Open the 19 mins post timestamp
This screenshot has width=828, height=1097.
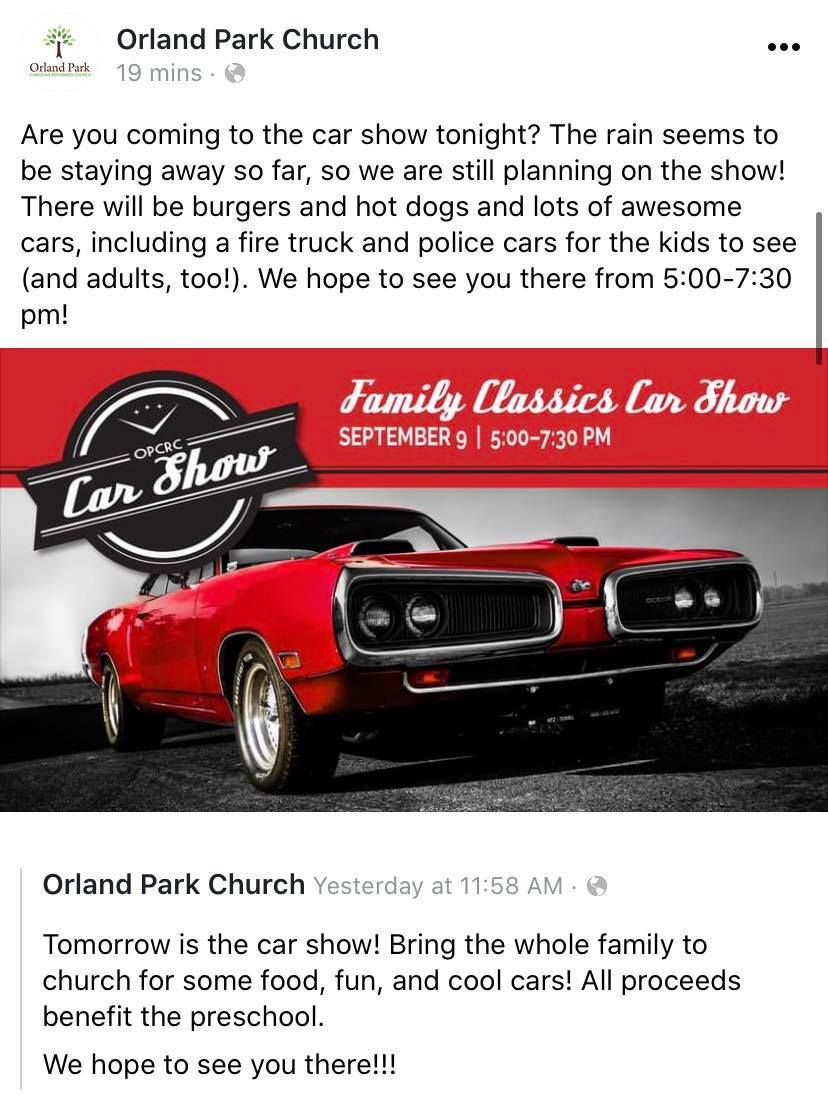159,73
